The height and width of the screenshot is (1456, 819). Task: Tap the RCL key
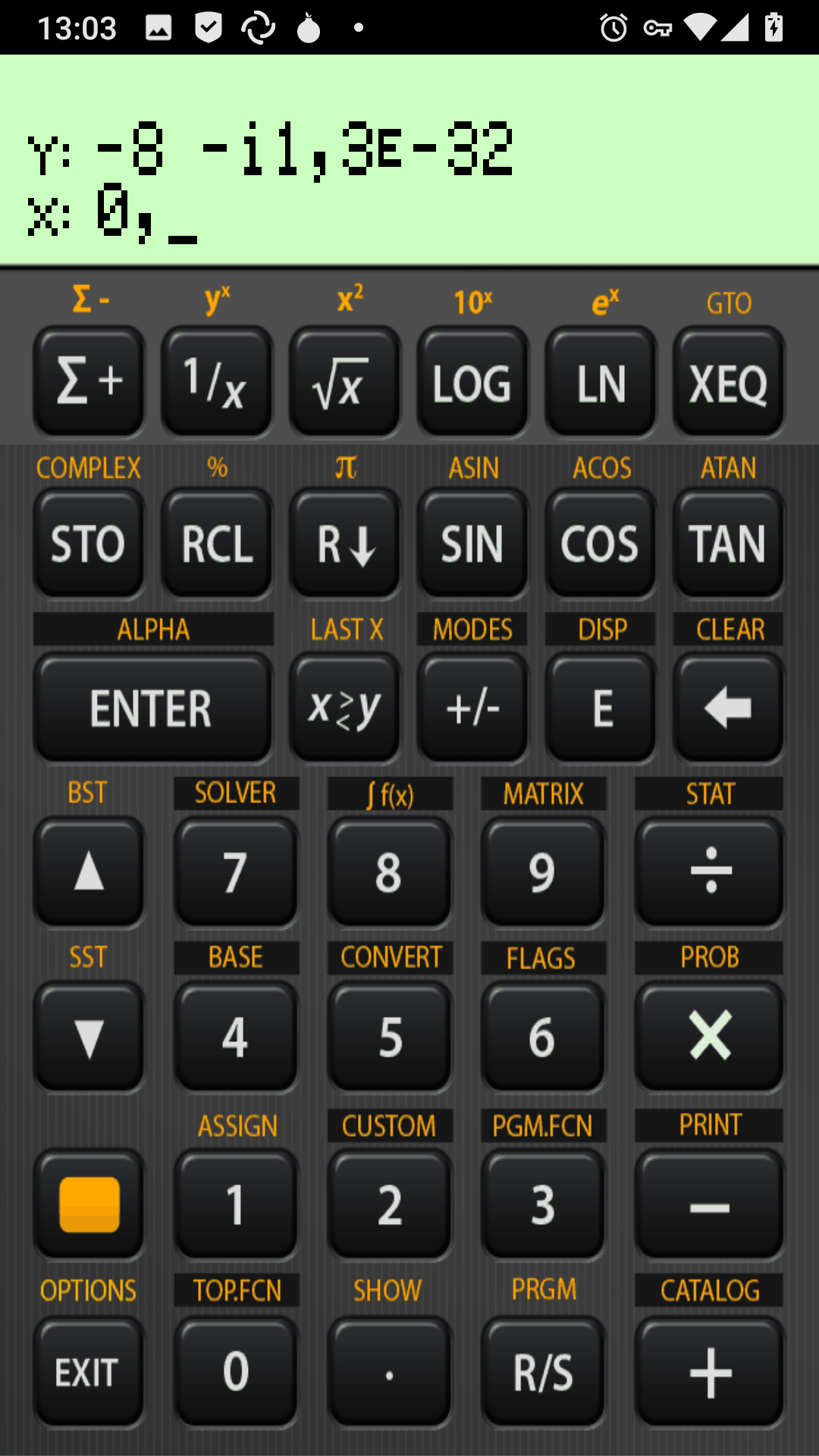click(217, 544)
